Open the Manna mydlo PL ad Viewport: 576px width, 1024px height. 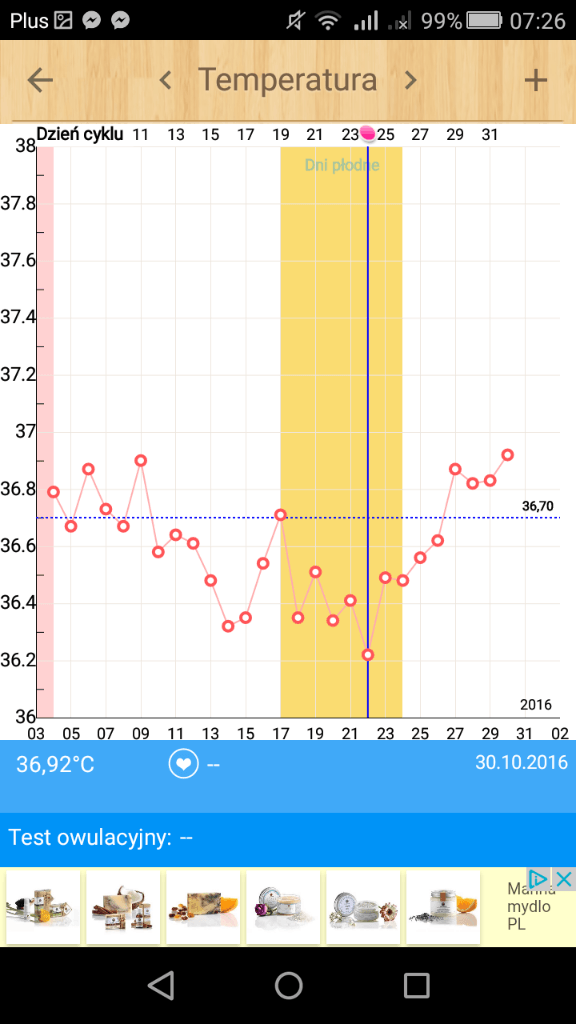(x=288, y=907)
